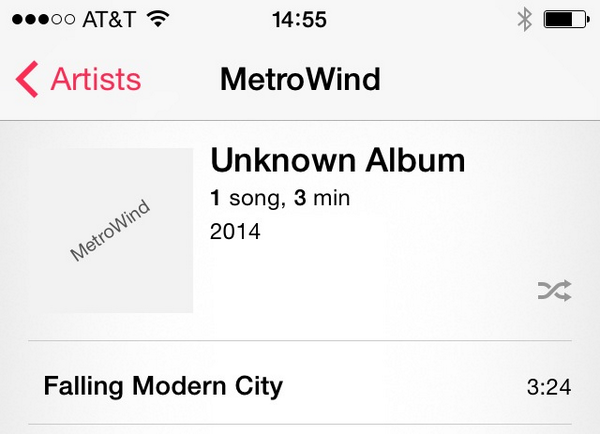Go back to Artists
This screenshot has height=434, width=600.
point(80,79)
